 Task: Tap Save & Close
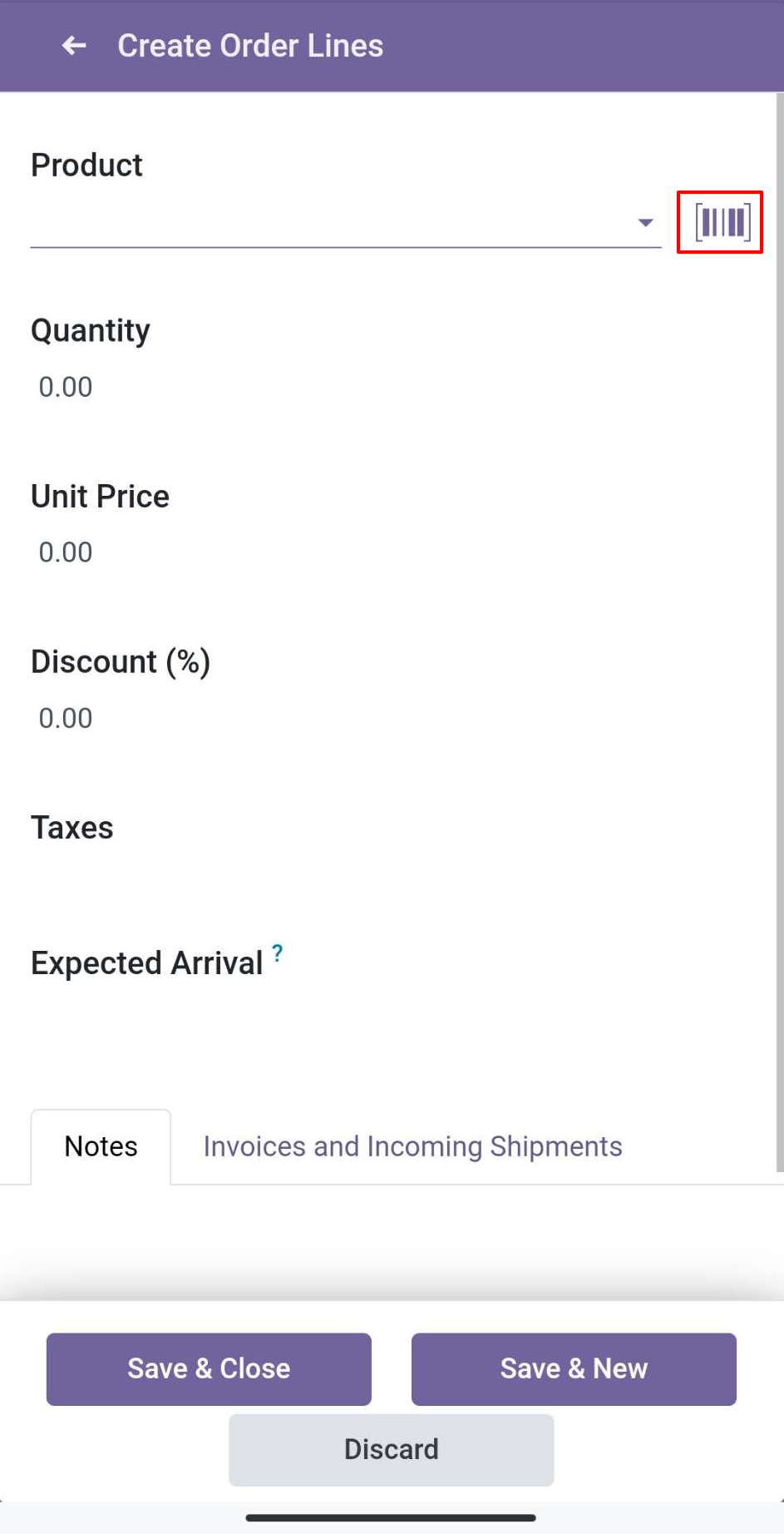(x=209, y=1369)
